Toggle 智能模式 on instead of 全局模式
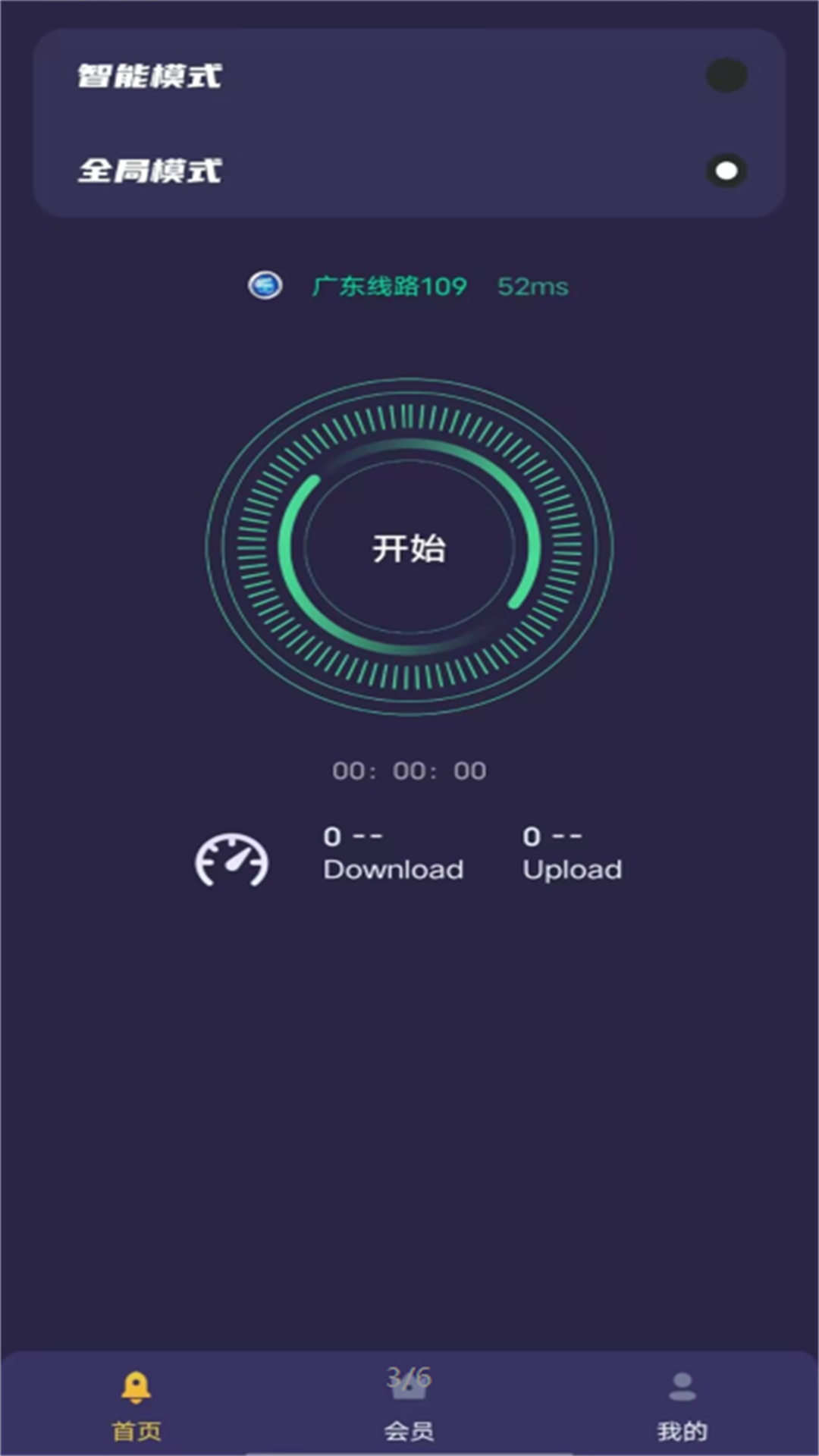This screenshot has height=1456, width=819. point(725,75)
